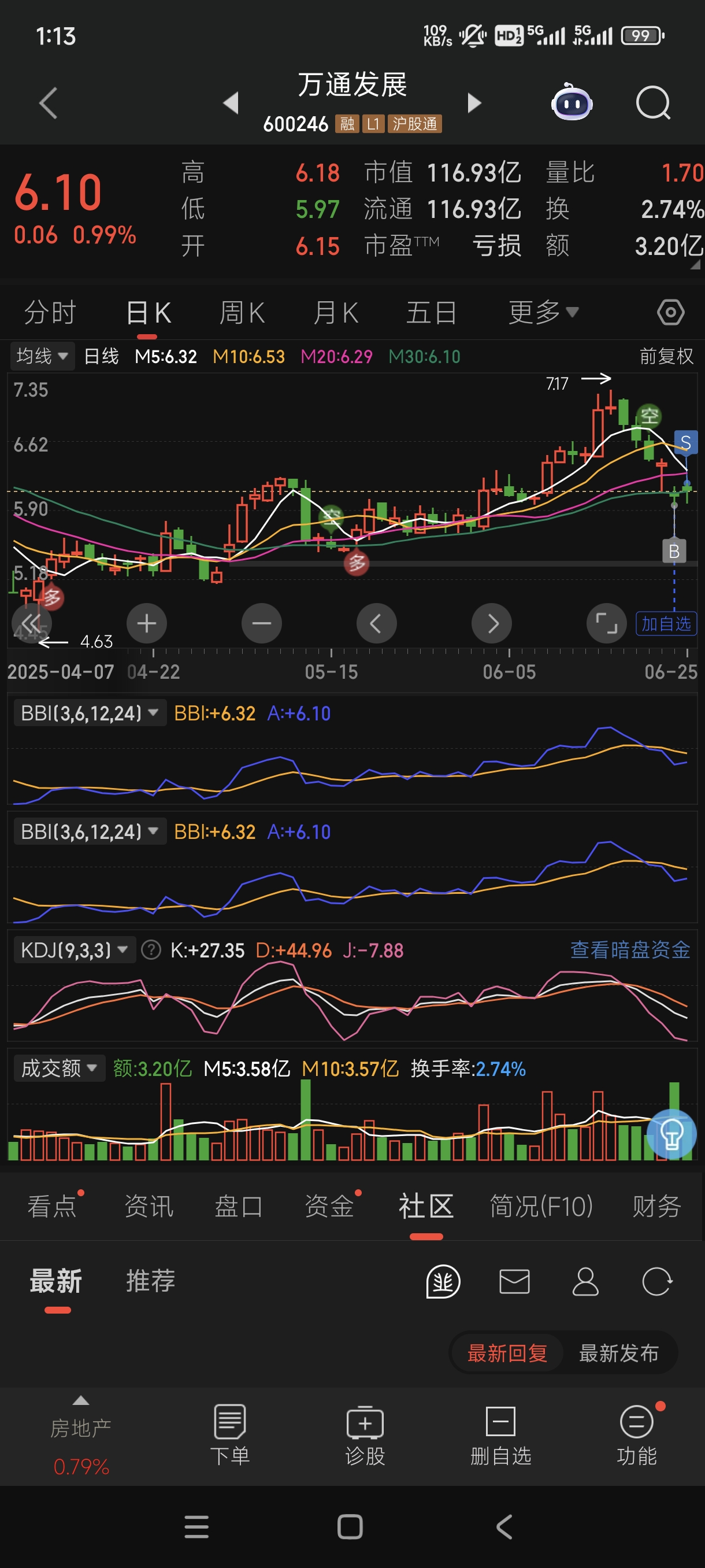Open the KDJ(9,3,3) indicator dropdown
This screenshot has width=705, height=1568.
coord(73,949)
